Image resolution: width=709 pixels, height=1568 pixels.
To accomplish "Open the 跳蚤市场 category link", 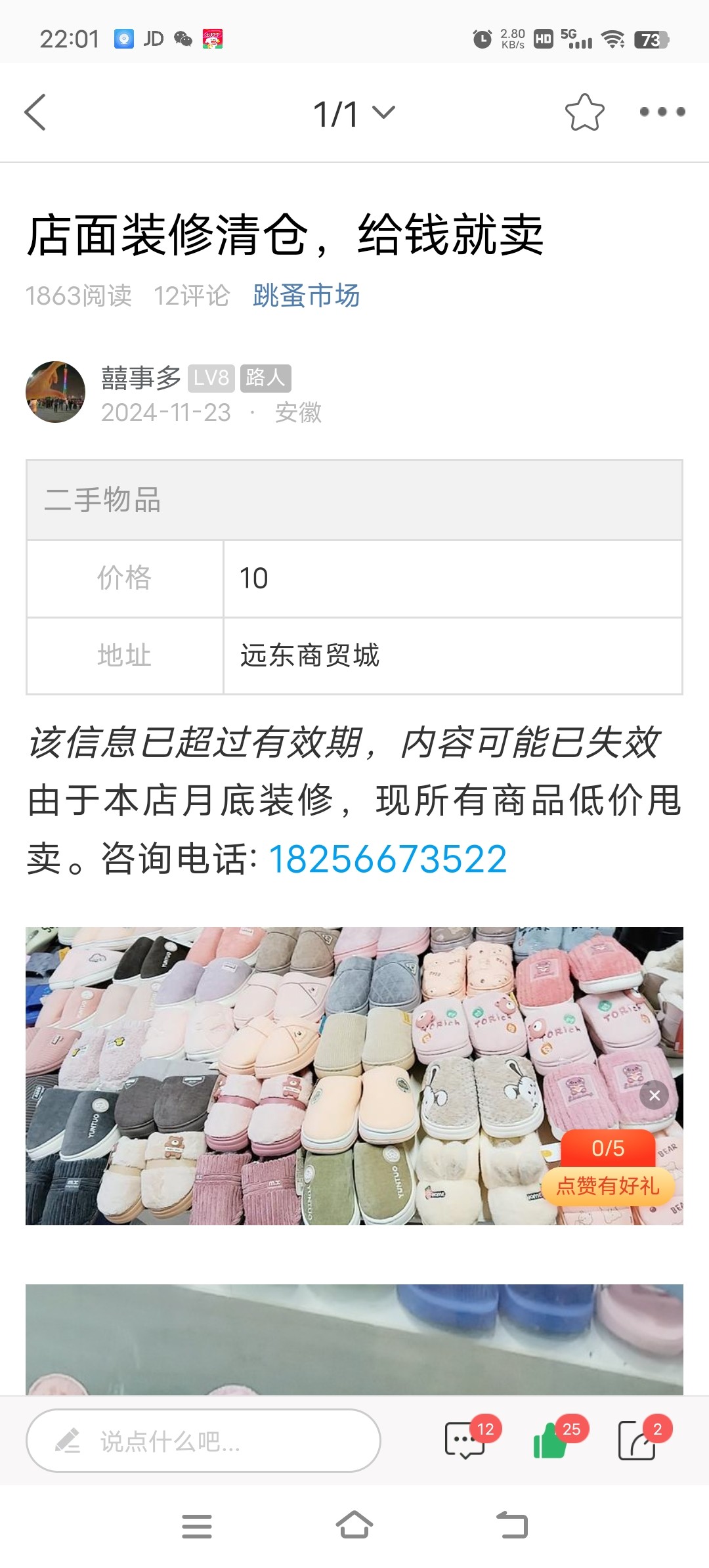I will click(x=306, y=295).
